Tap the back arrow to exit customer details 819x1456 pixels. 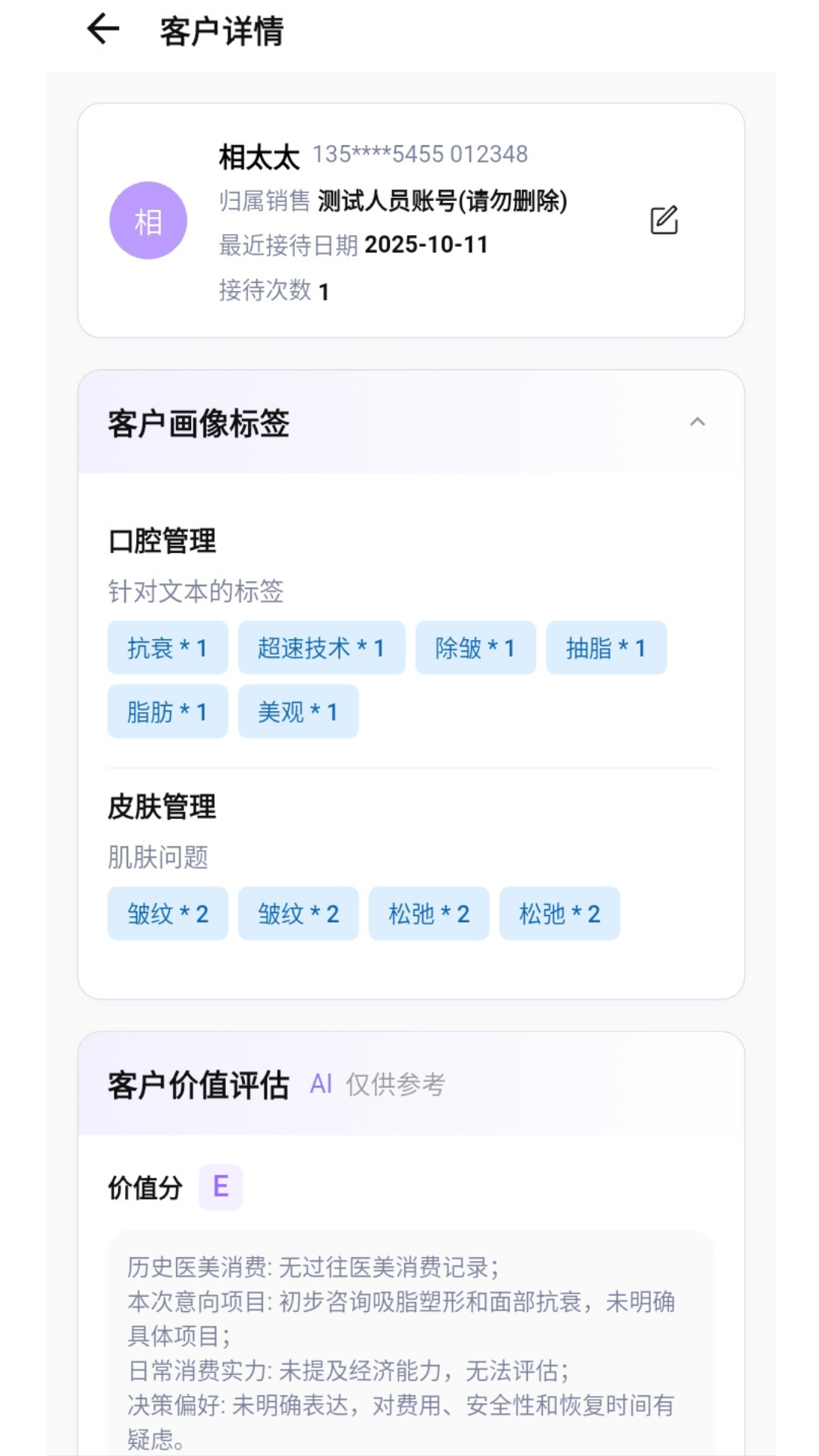pos(102,29)
